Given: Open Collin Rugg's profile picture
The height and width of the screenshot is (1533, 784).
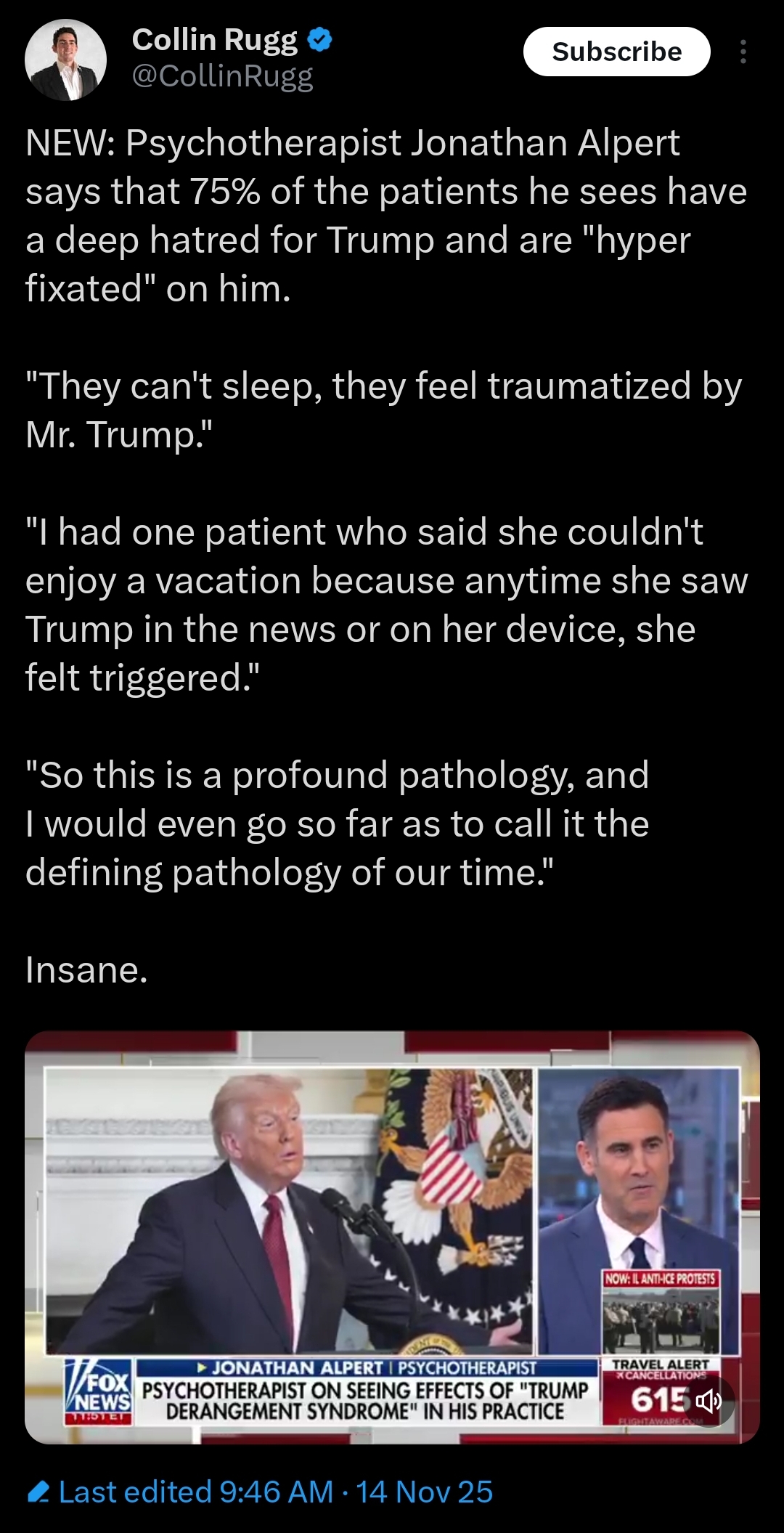Looking at the screenshot, I should 66,60.
